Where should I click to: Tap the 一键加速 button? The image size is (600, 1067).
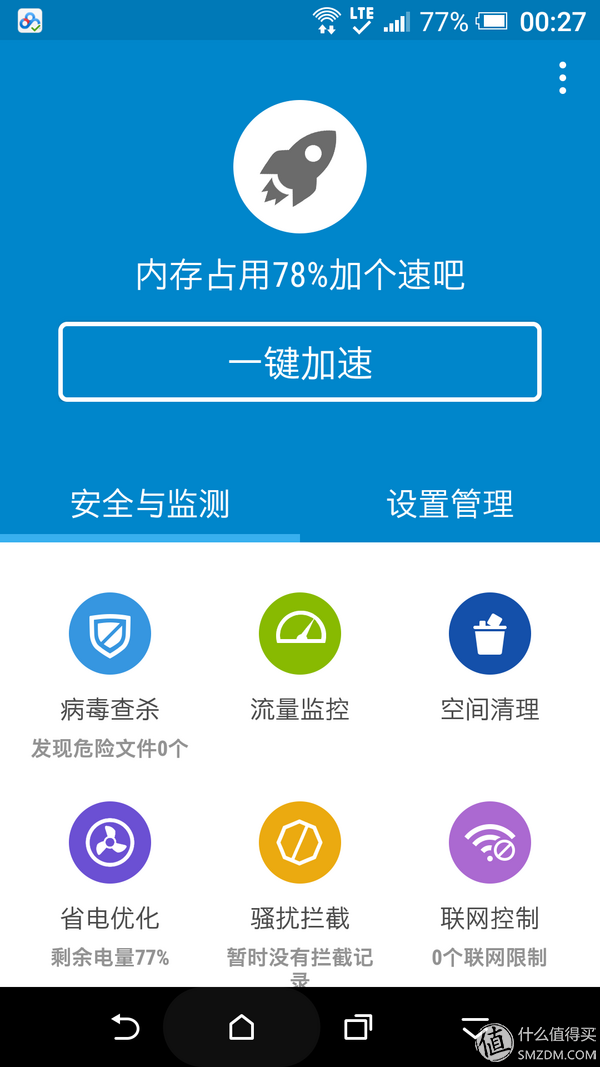300,362
